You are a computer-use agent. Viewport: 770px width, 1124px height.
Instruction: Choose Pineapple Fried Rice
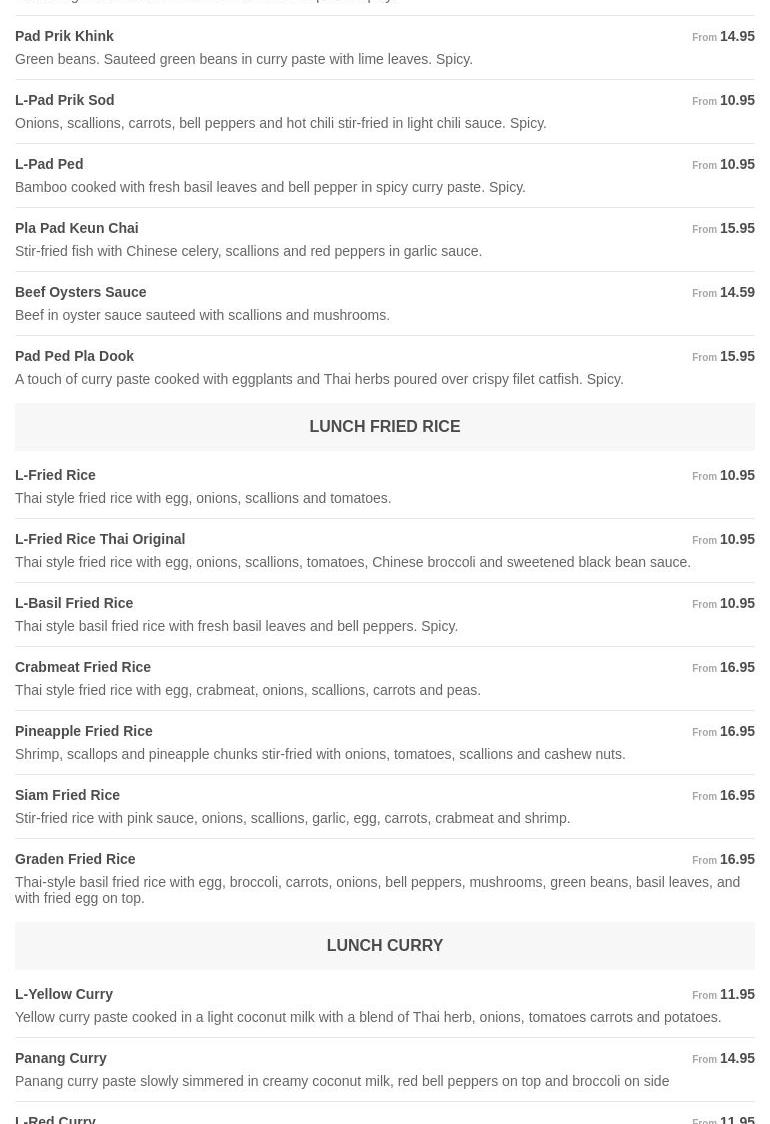coord(84,731)
